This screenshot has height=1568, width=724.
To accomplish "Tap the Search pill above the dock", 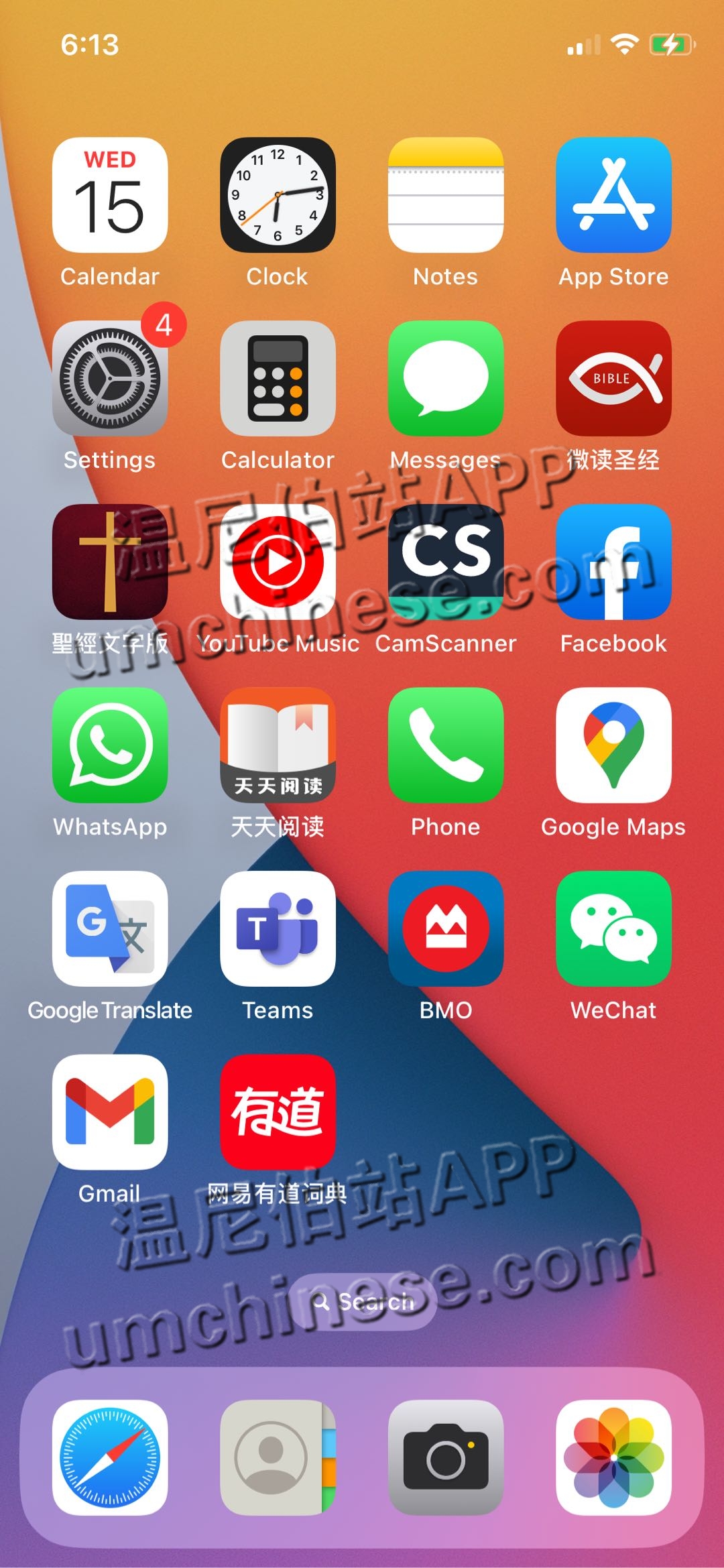I will 363,1302.
